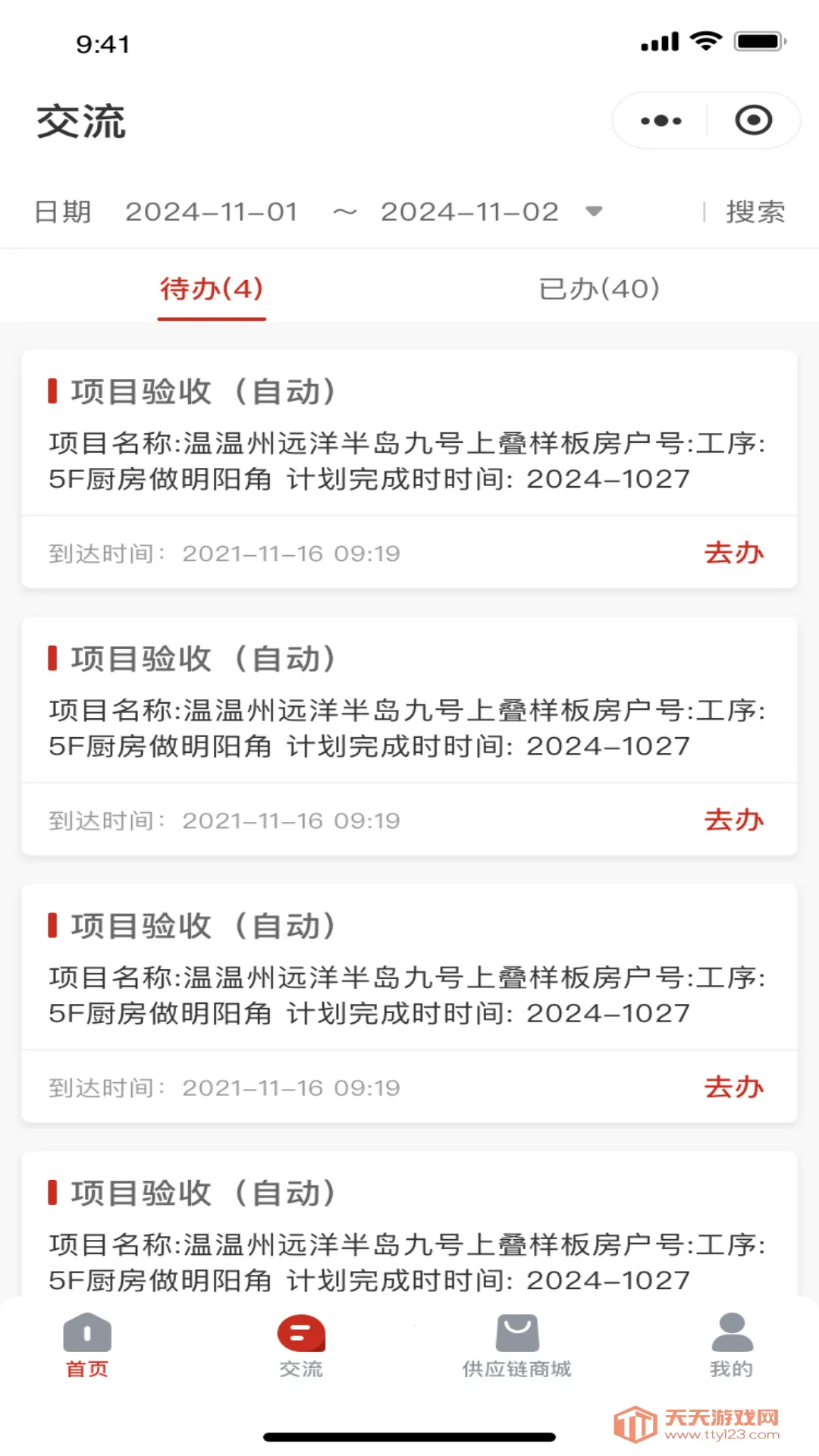Screen dimensions: 819x1456
Task: Open the mini program more-options menu
Action: point(661,121)
